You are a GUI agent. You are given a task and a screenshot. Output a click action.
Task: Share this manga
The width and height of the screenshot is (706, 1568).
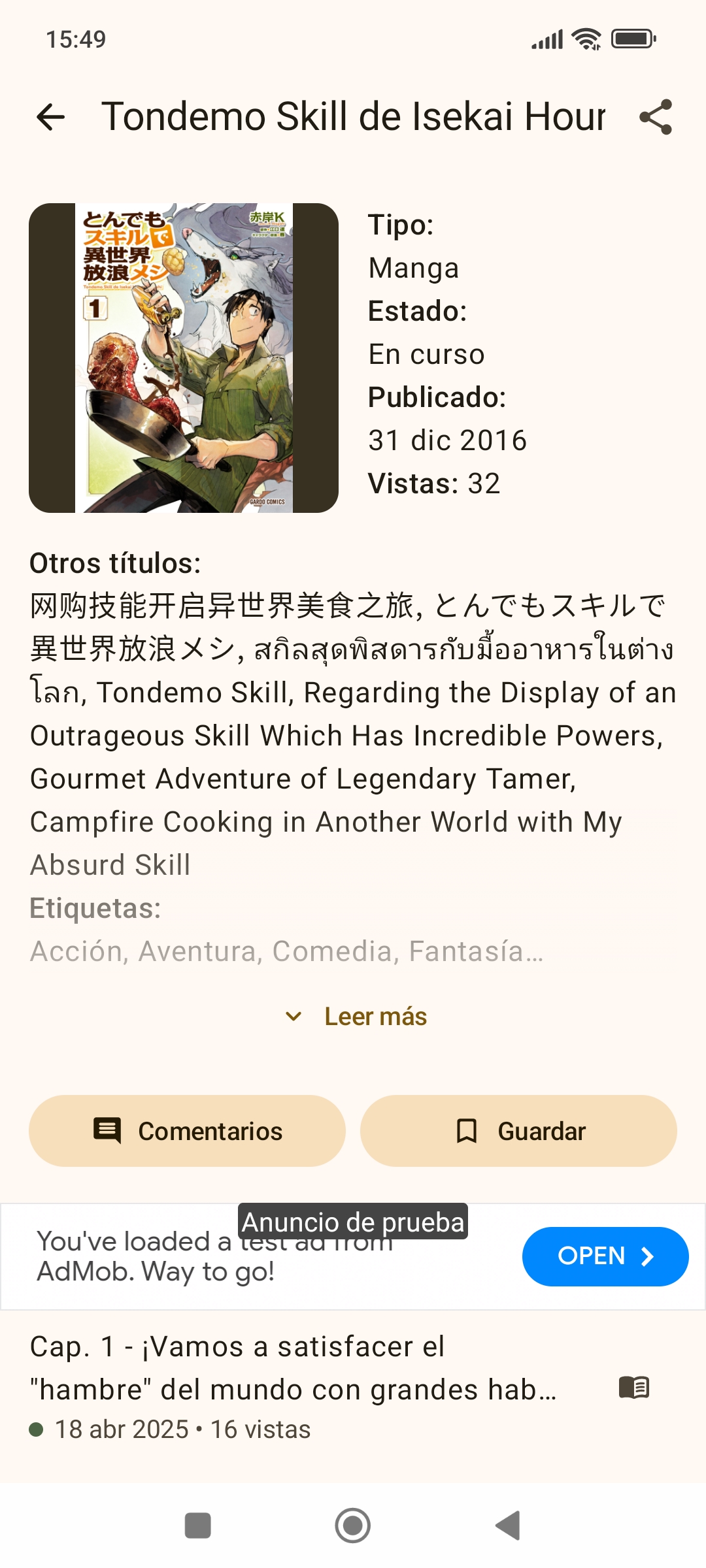pyautogui.click(x=656, y=117)
